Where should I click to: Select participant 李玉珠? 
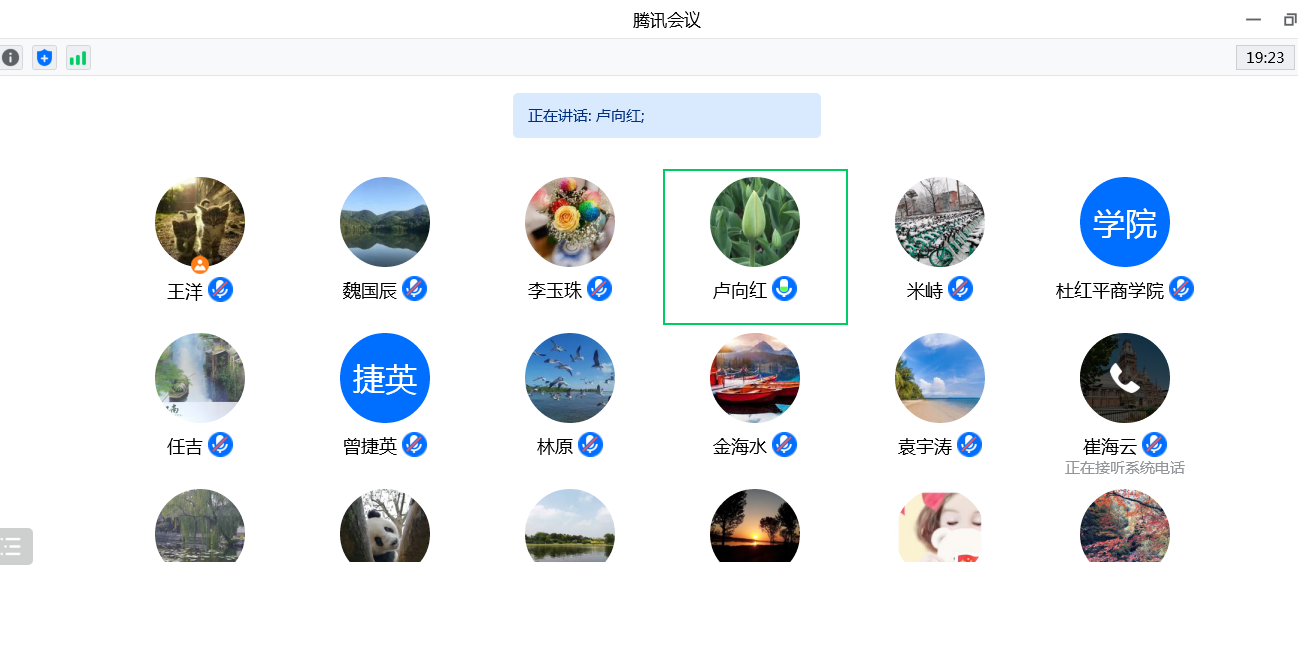click(x=570, y=222)
